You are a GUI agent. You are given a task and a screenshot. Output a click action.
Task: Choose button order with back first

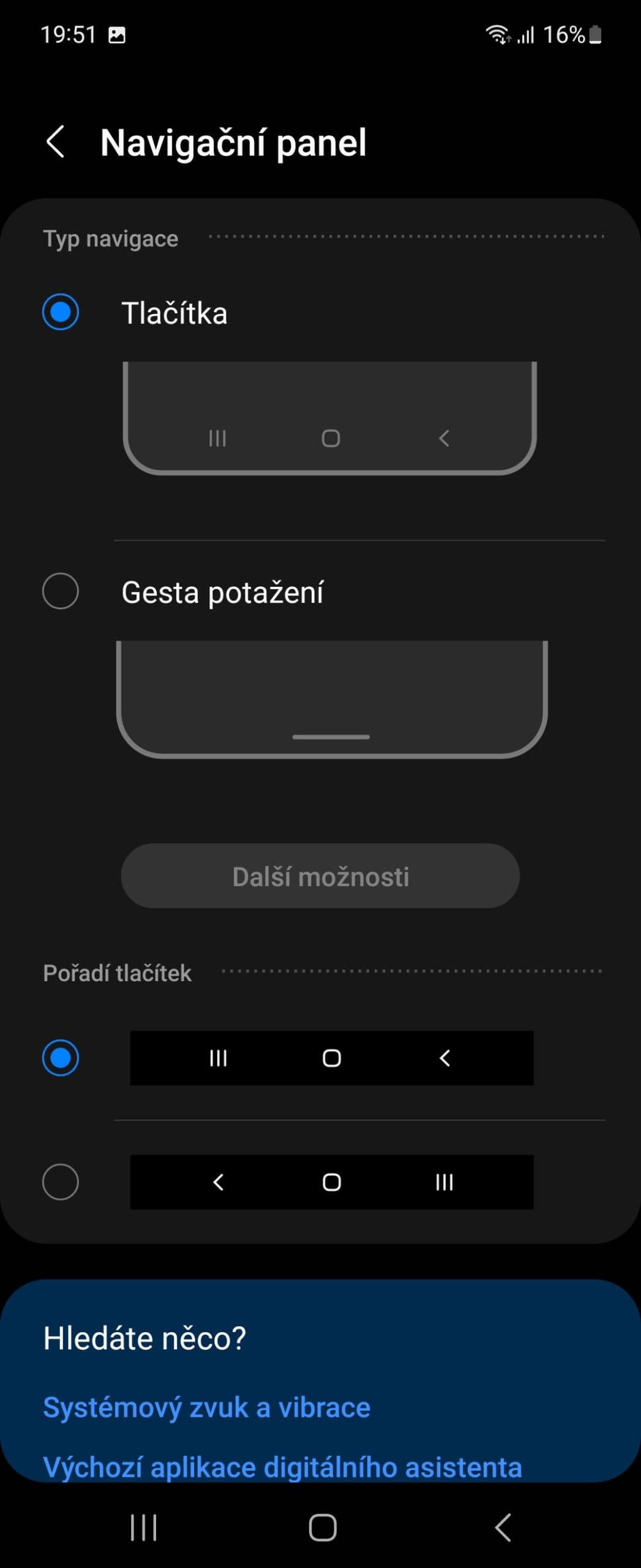(61, 1182)
